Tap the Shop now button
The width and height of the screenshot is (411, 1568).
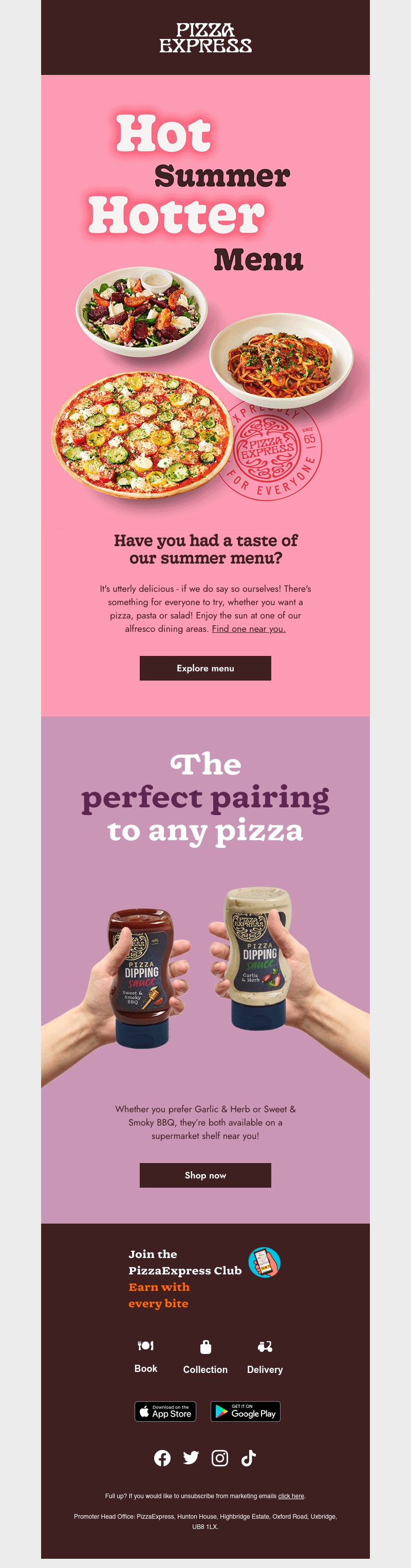click(205, 1175)
